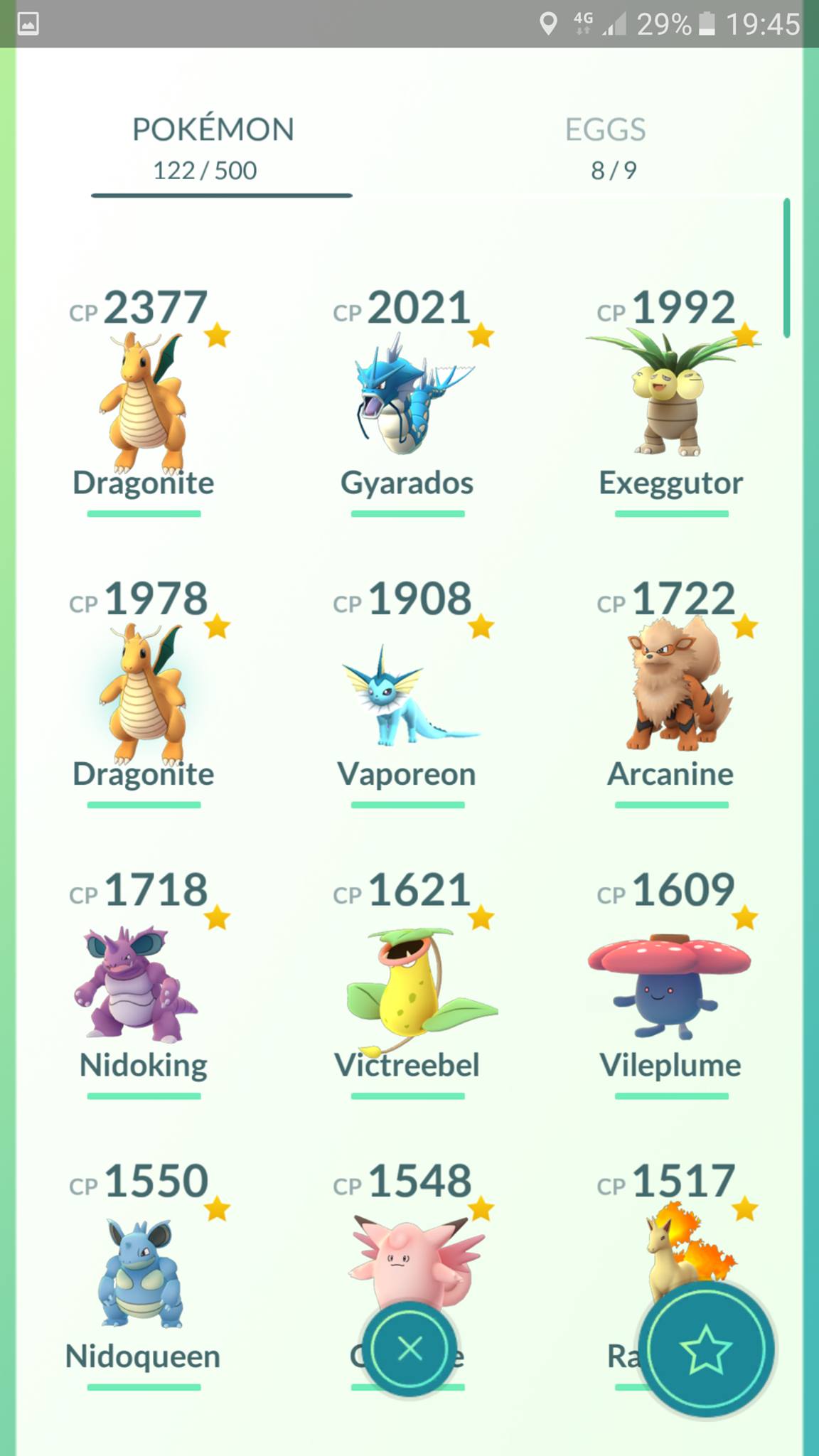
Task: Open the CP 2377 Dragonite
Action: [144, 402]
